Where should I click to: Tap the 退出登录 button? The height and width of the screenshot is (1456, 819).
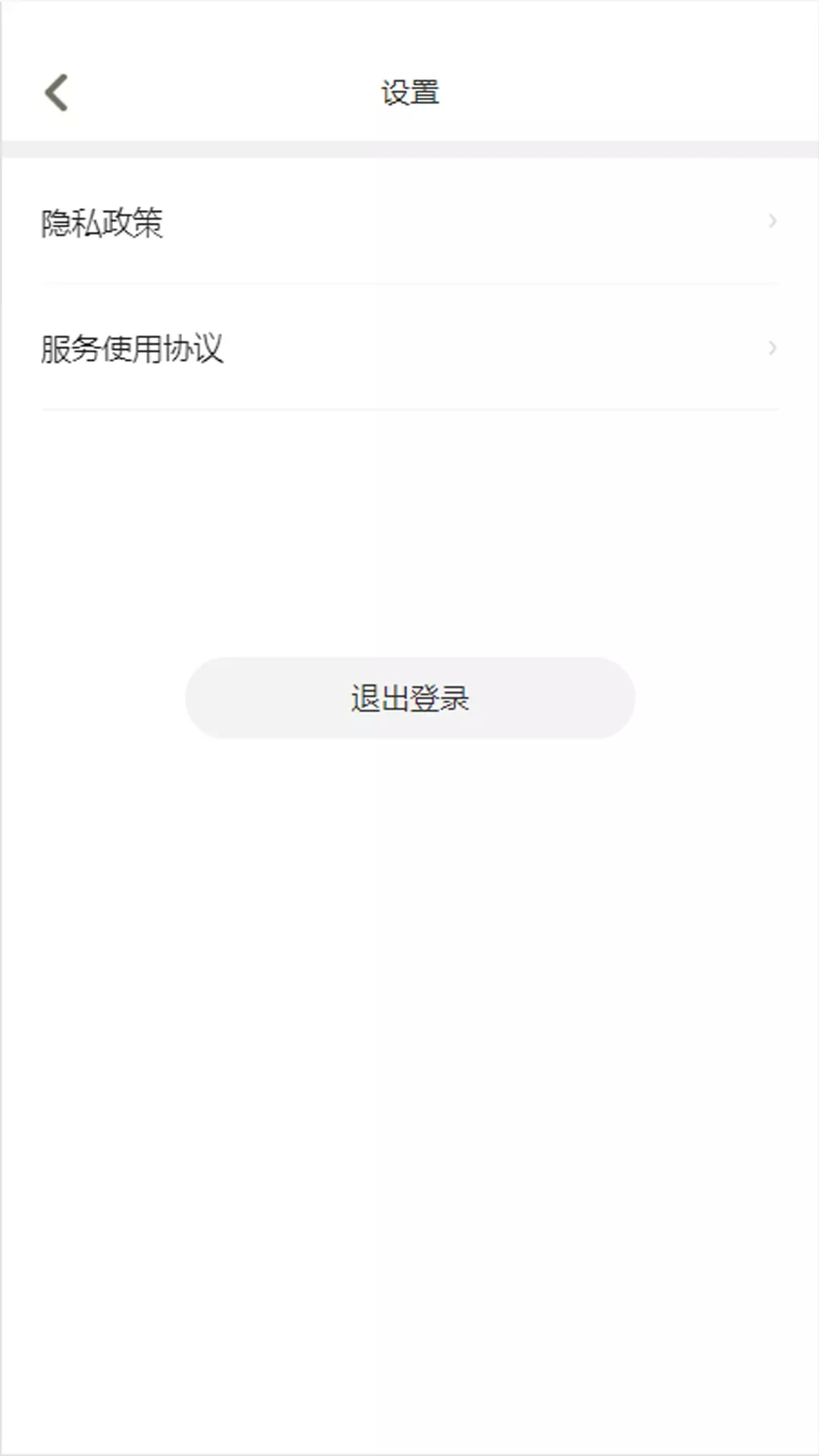click(x=409, y=698)
